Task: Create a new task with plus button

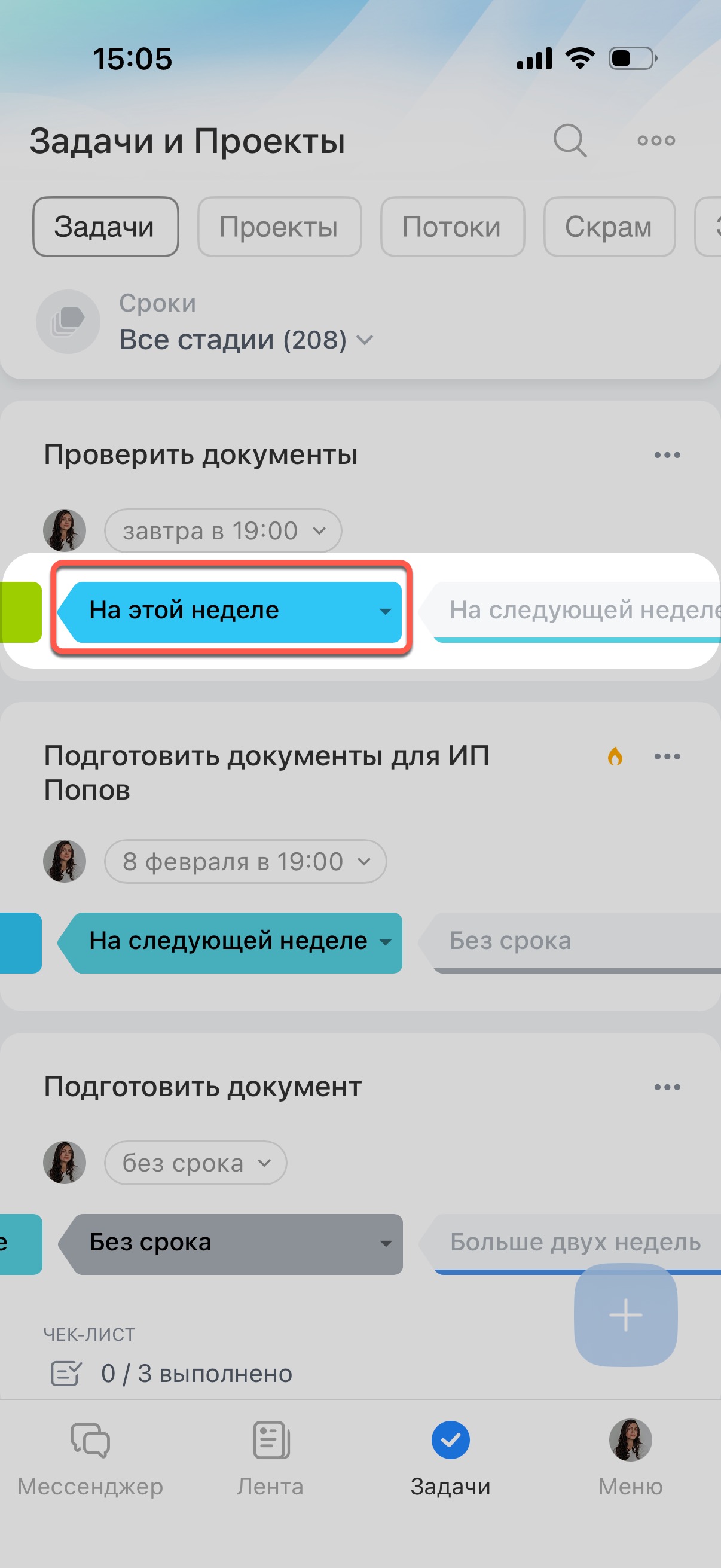Action: point(625,1315)
